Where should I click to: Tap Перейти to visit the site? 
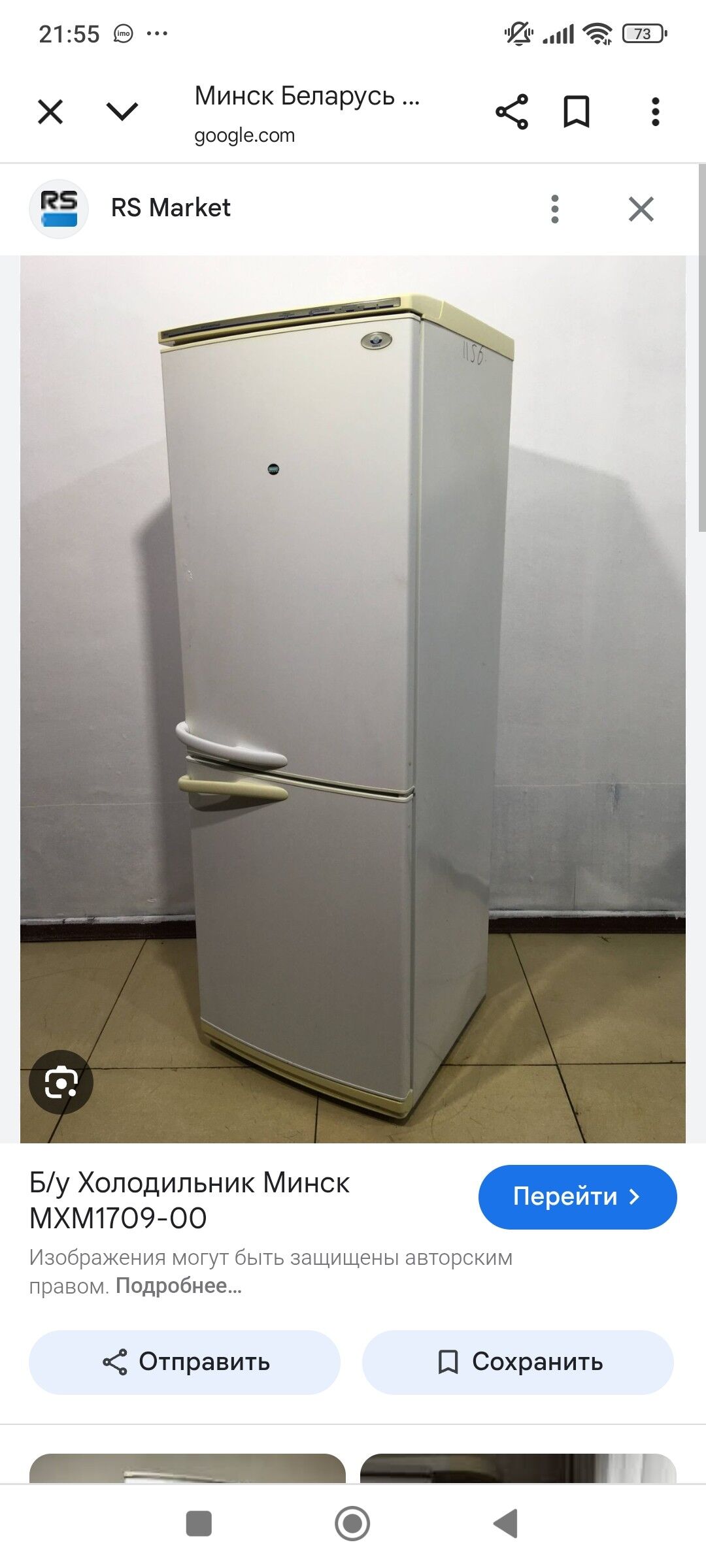(x=577, y=1197)
